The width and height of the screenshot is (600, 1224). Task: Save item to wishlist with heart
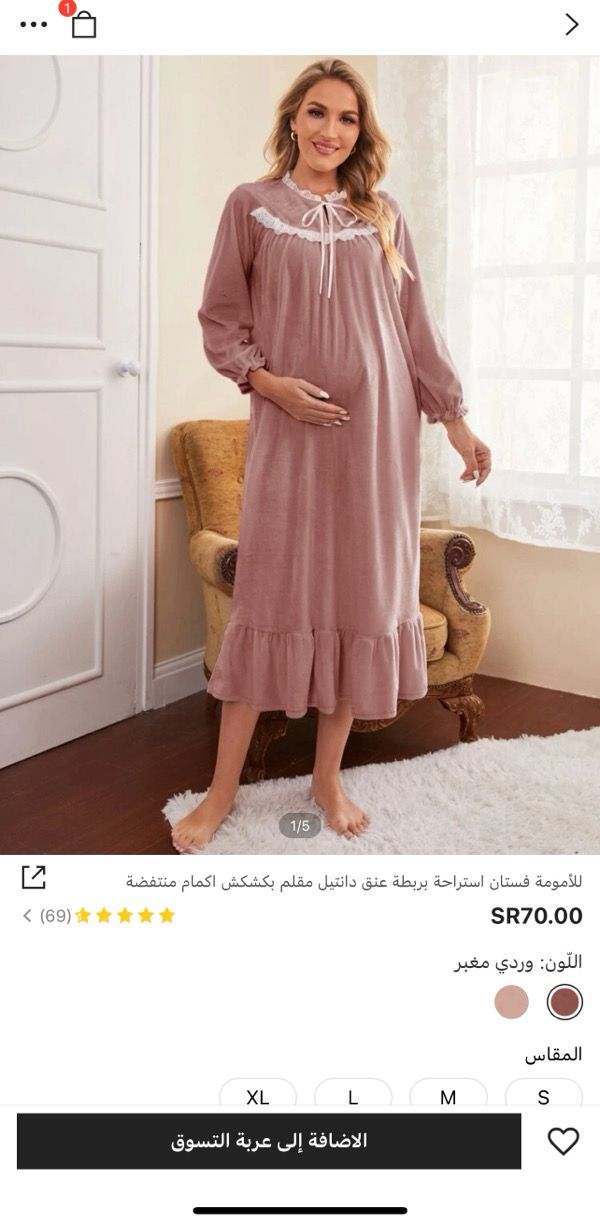pyautogui.click(x=563, y=1141)
